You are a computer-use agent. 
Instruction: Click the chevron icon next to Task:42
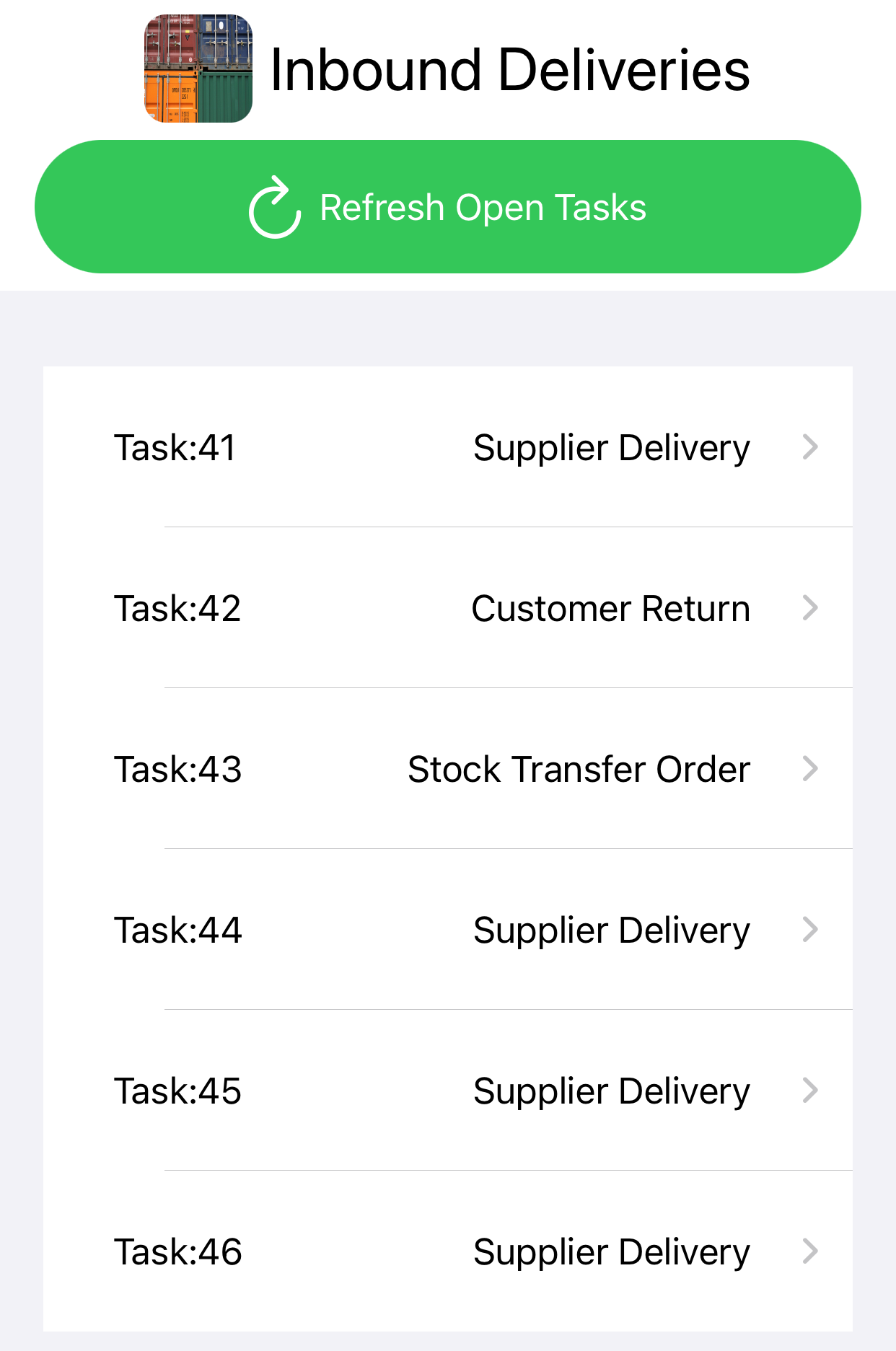809,608
